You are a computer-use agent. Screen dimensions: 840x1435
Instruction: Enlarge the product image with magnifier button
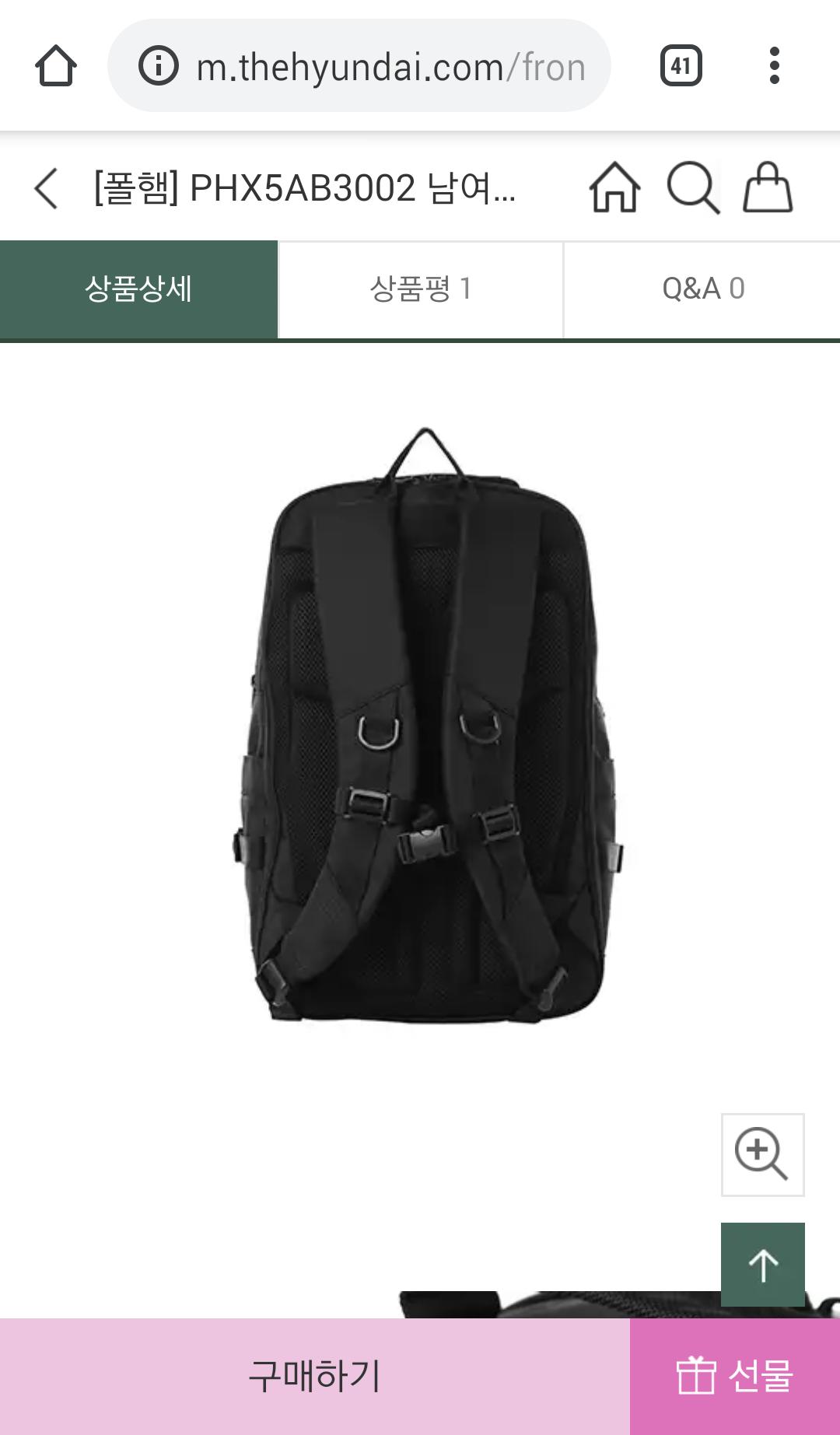point(762,1154)
